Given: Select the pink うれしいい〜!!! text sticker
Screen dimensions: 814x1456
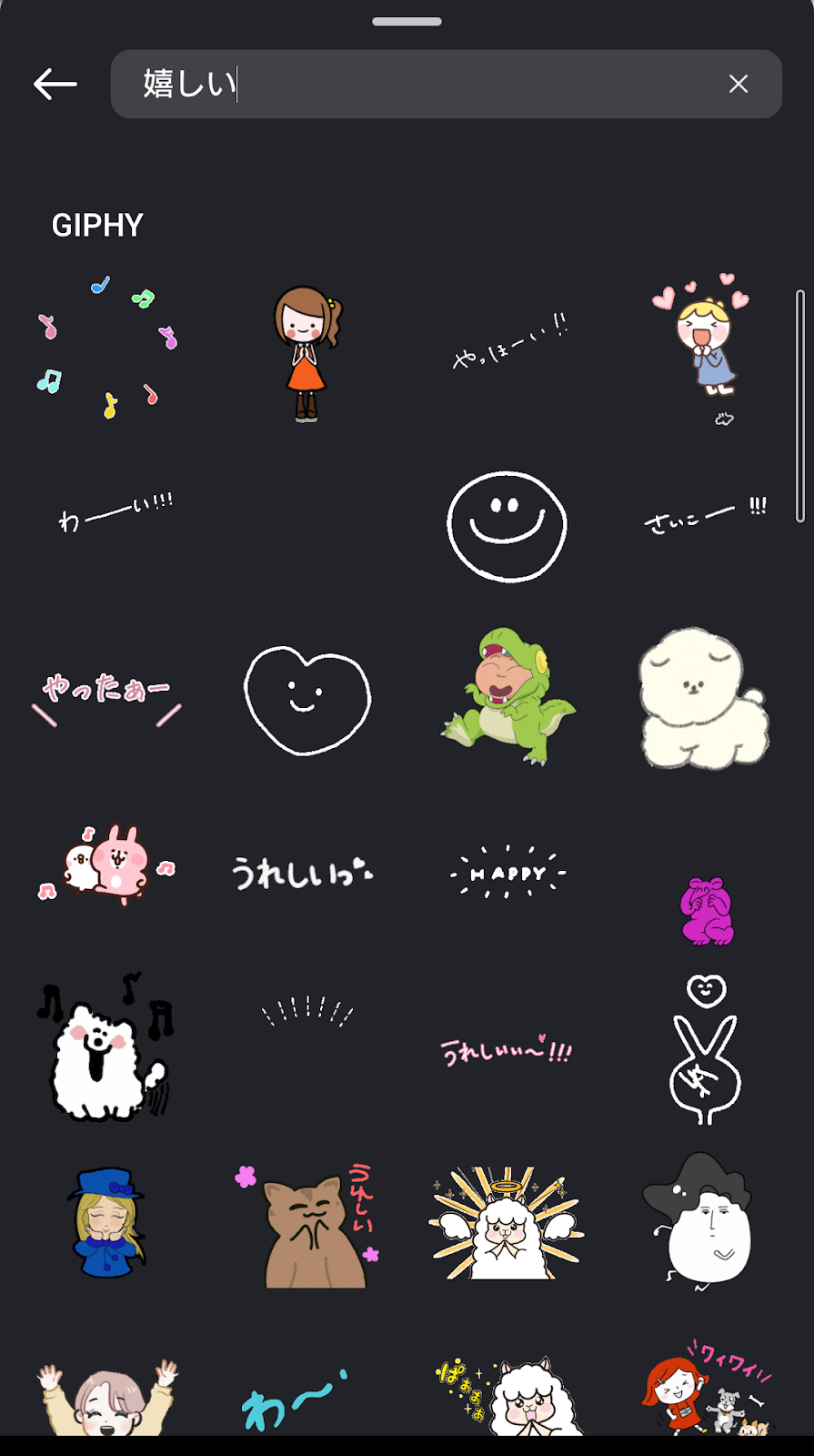Looking at the screenshot, I should point(506,1050).
